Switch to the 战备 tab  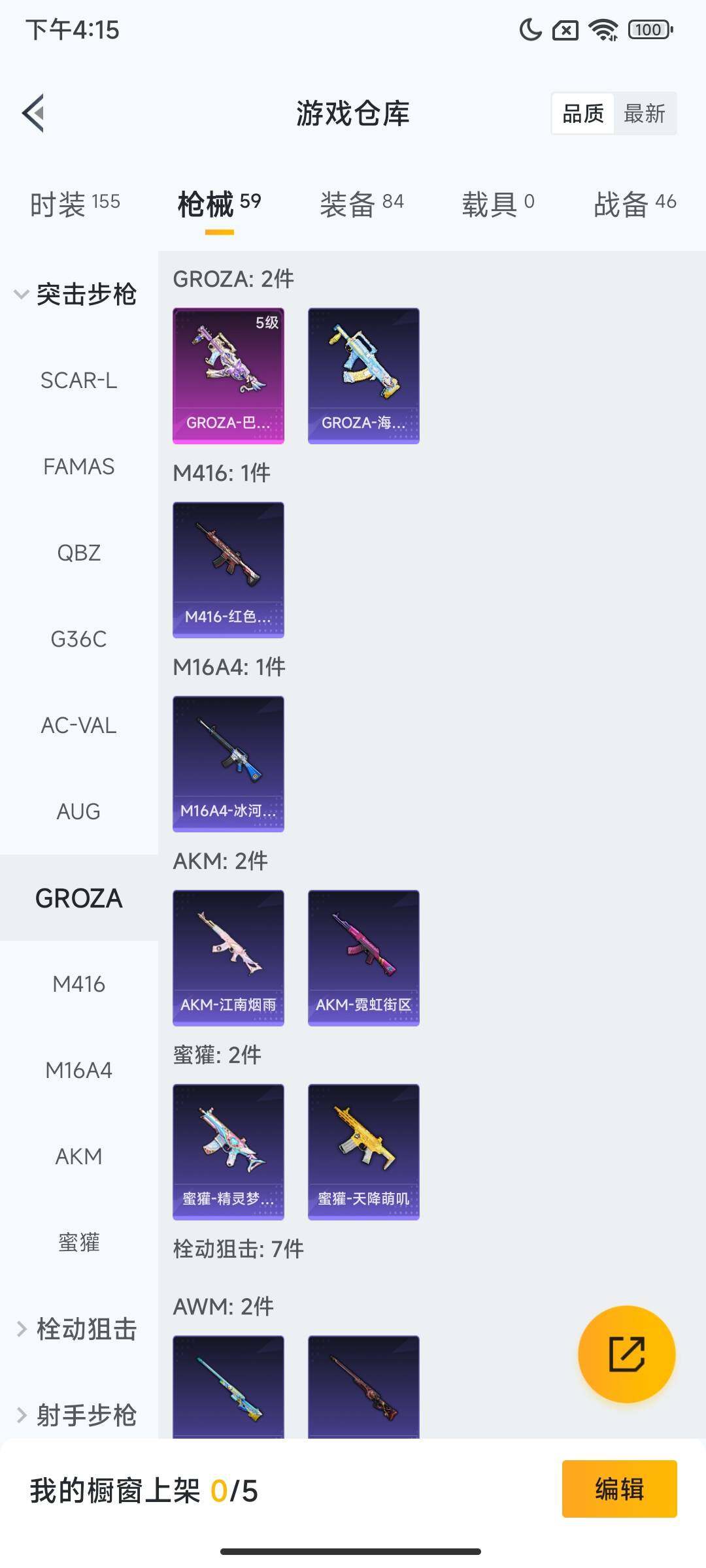[634, 204]
